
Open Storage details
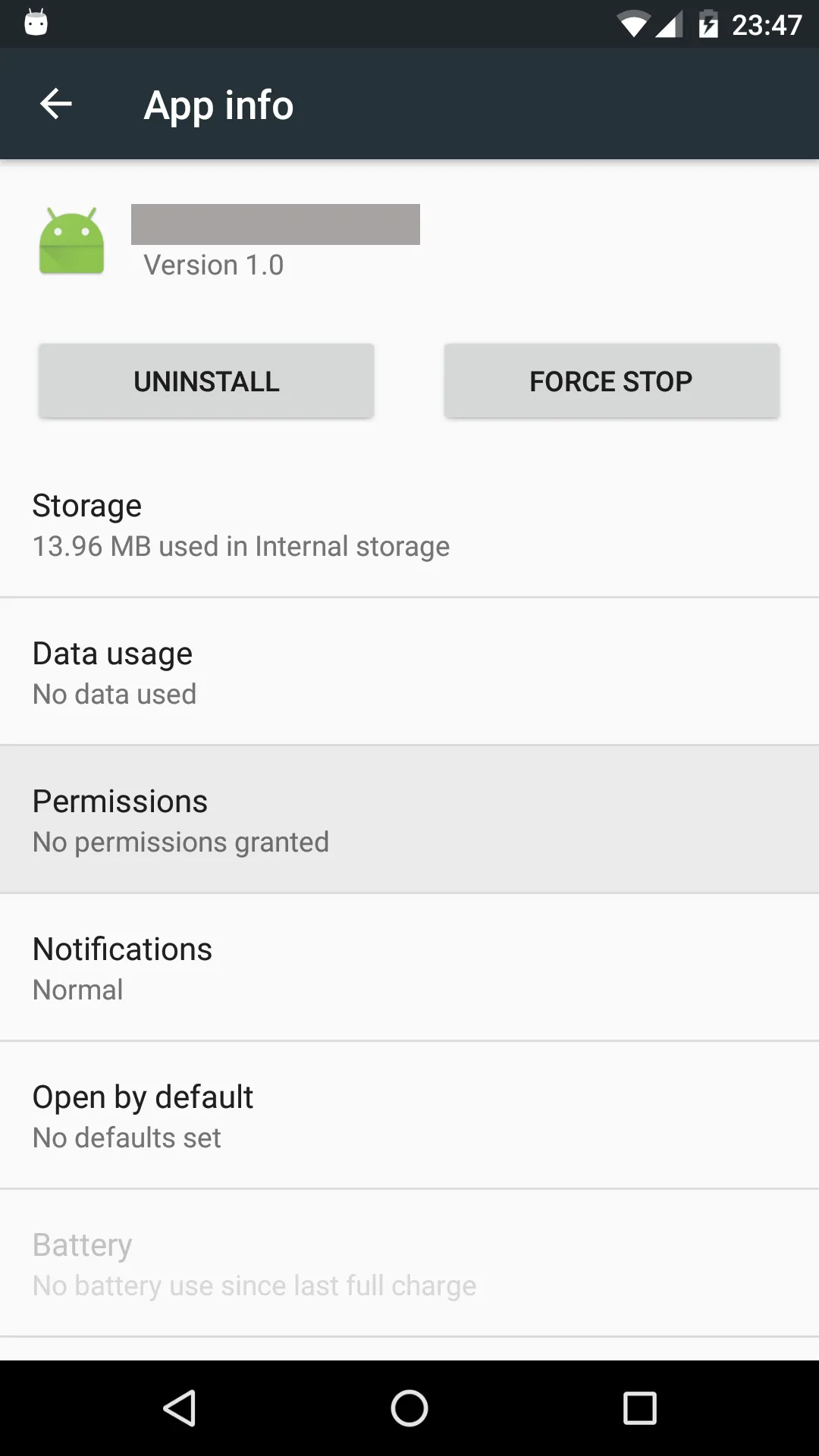click(x=409, y=525)
